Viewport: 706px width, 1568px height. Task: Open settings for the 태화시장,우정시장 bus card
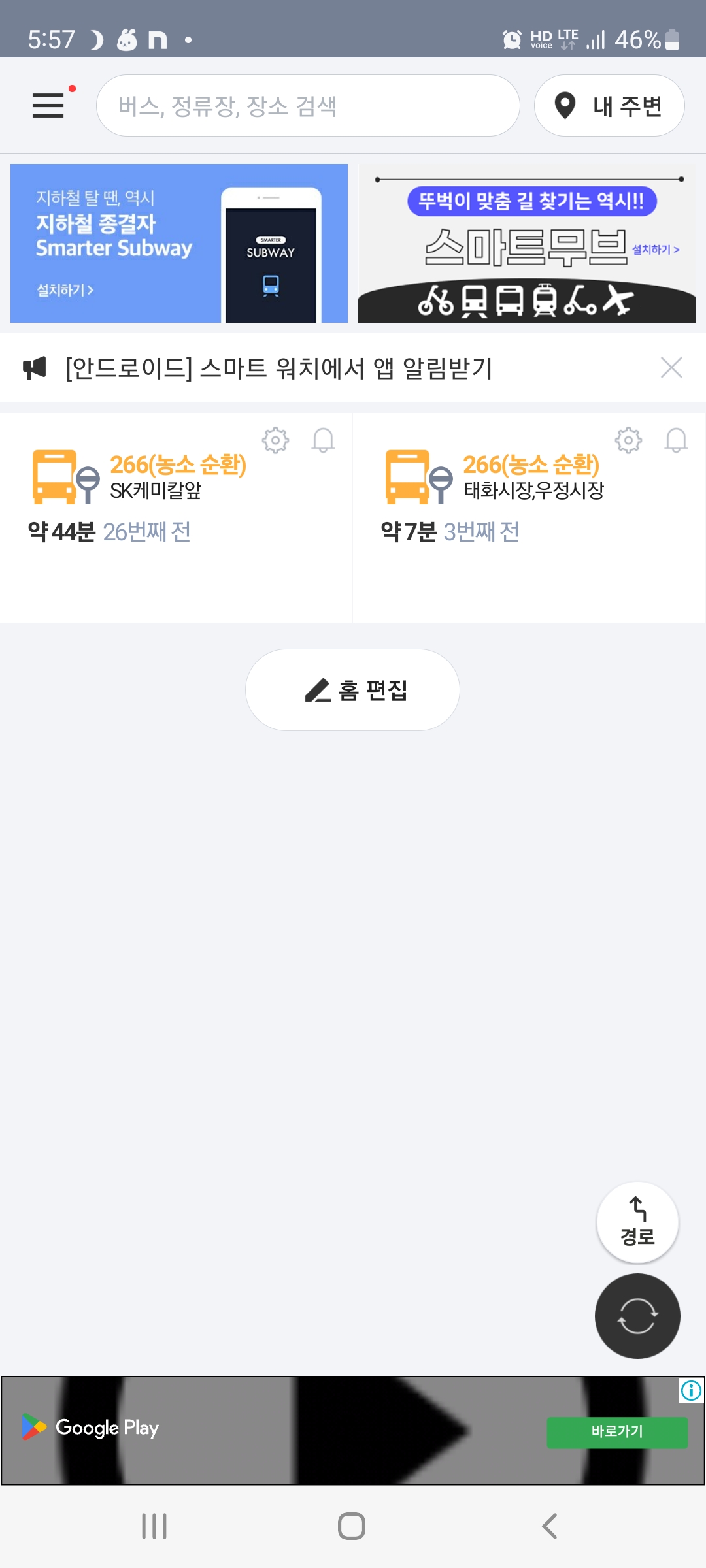pyautogui.click(x=628, y=440)
